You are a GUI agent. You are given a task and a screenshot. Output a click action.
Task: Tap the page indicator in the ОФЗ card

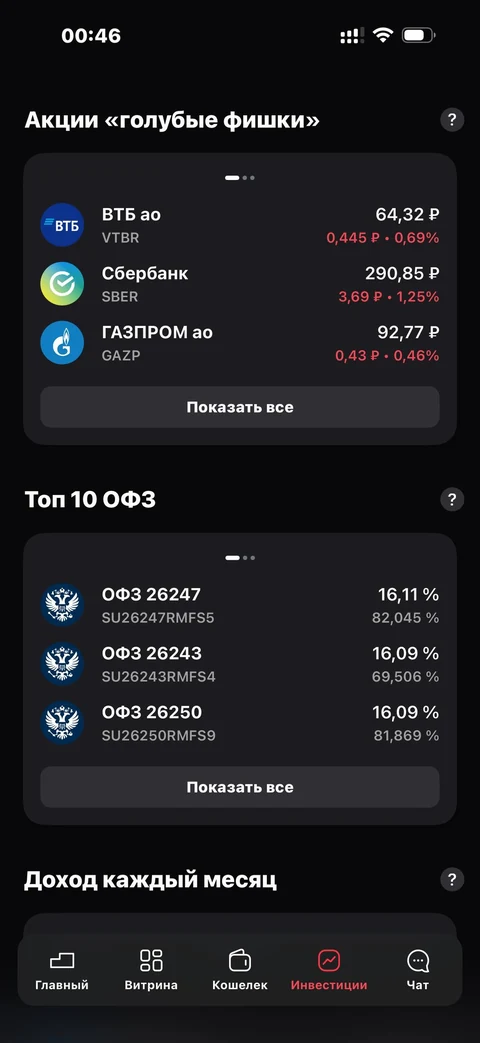[240, 558]
